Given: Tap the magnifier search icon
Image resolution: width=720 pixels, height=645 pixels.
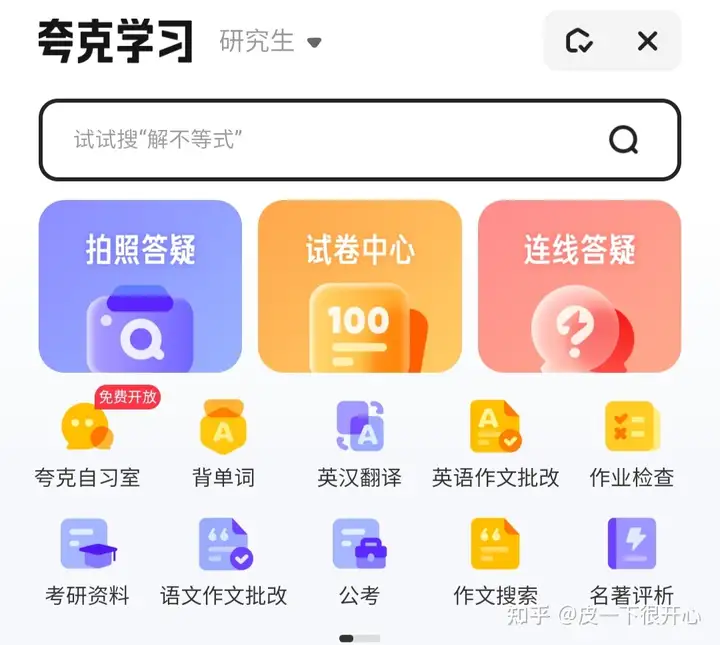Looking at the screenshot, I should click(x=624, y=140).
